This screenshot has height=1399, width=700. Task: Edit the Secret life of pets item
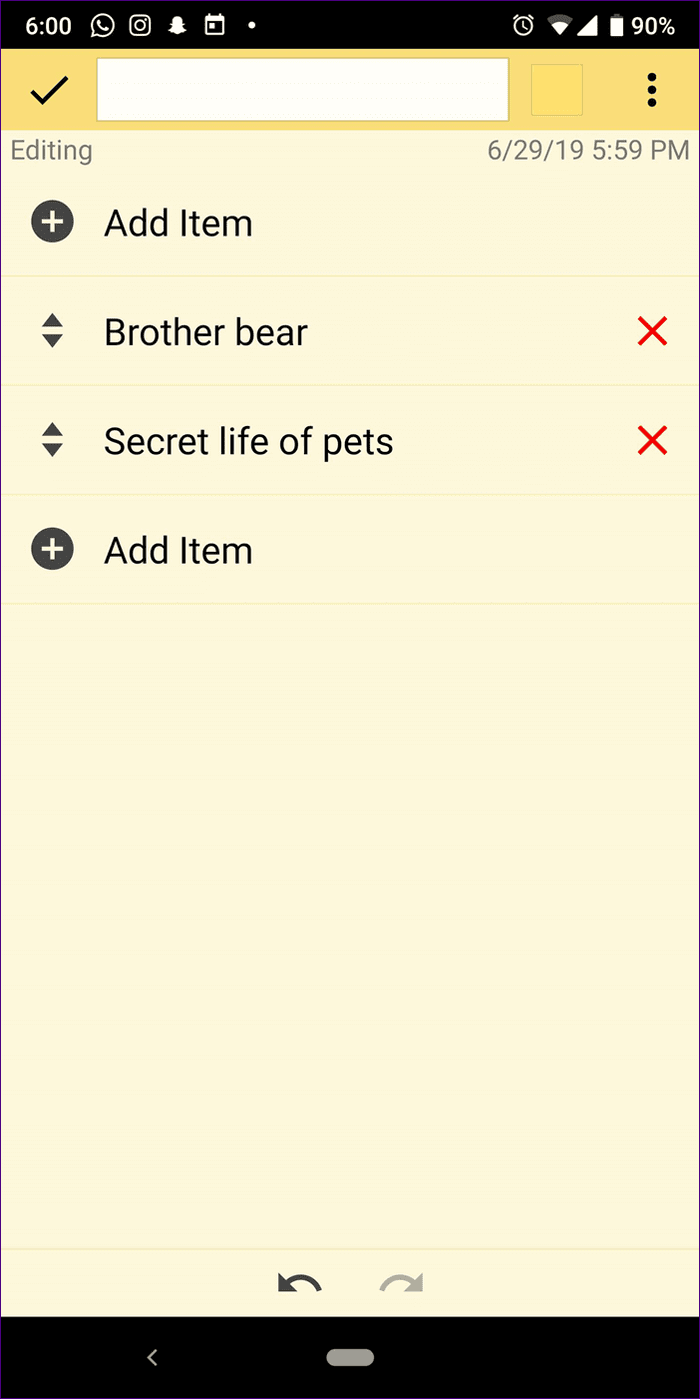(249, 441)
